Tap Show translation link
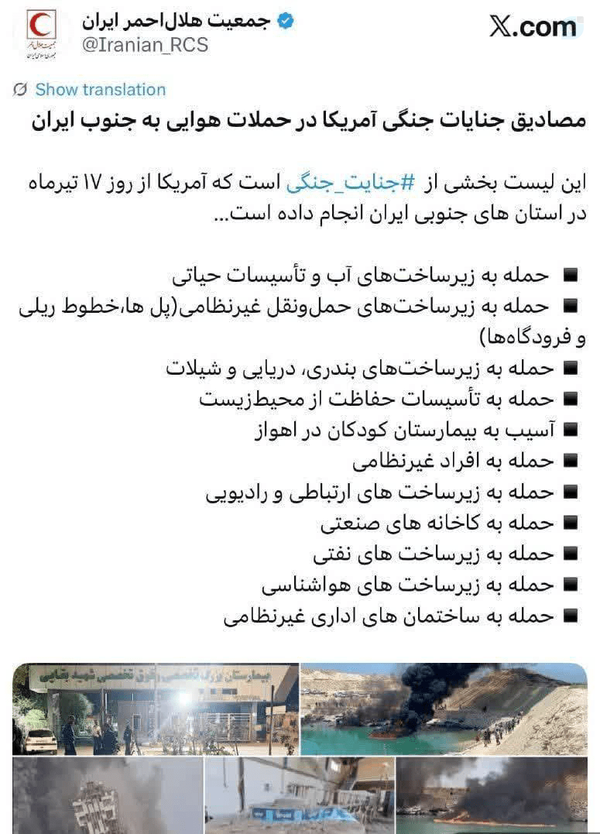Viewport: 600px width, 834px height. 100,89
